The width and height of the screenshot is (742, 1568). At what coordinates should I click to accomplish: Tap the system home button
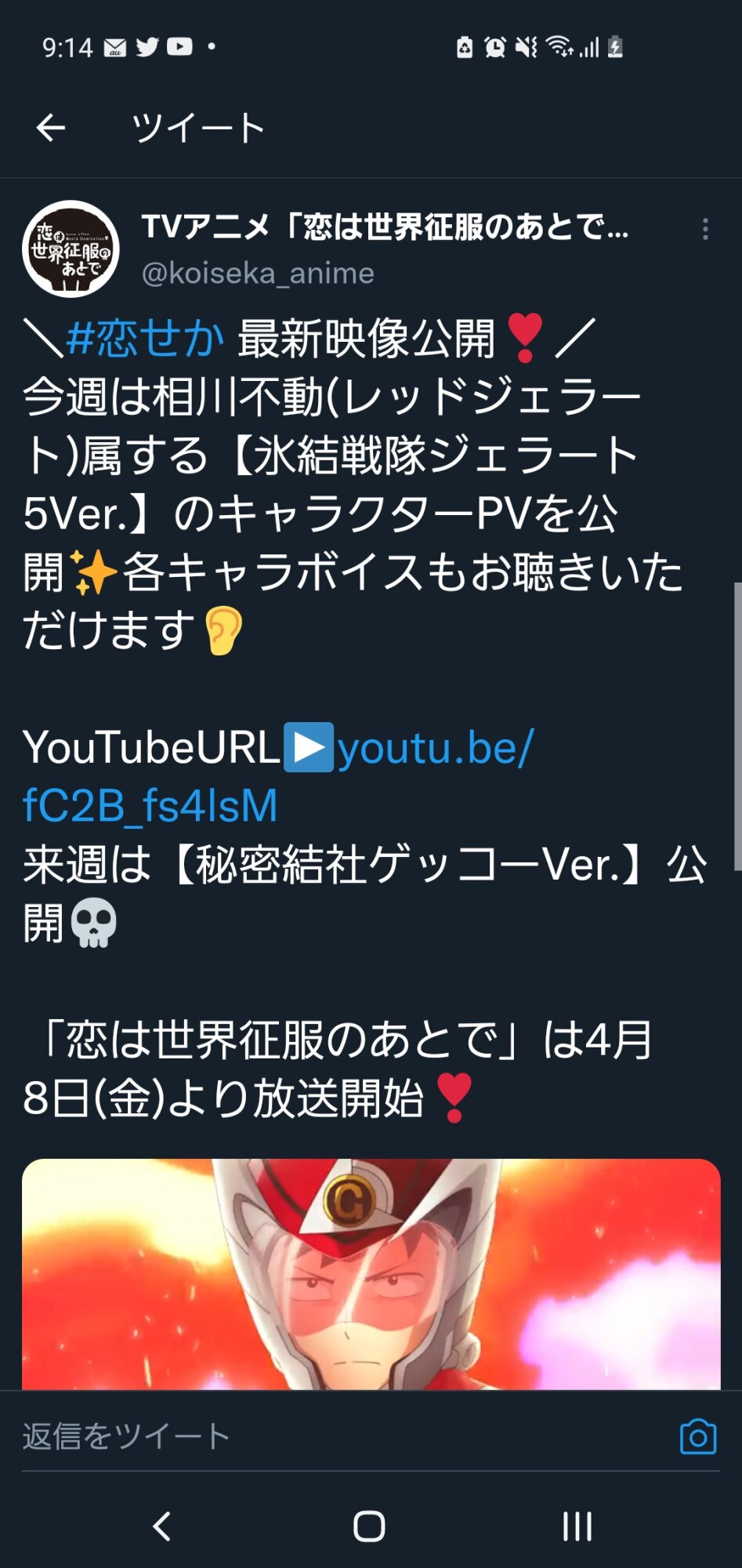(369, 1526)
